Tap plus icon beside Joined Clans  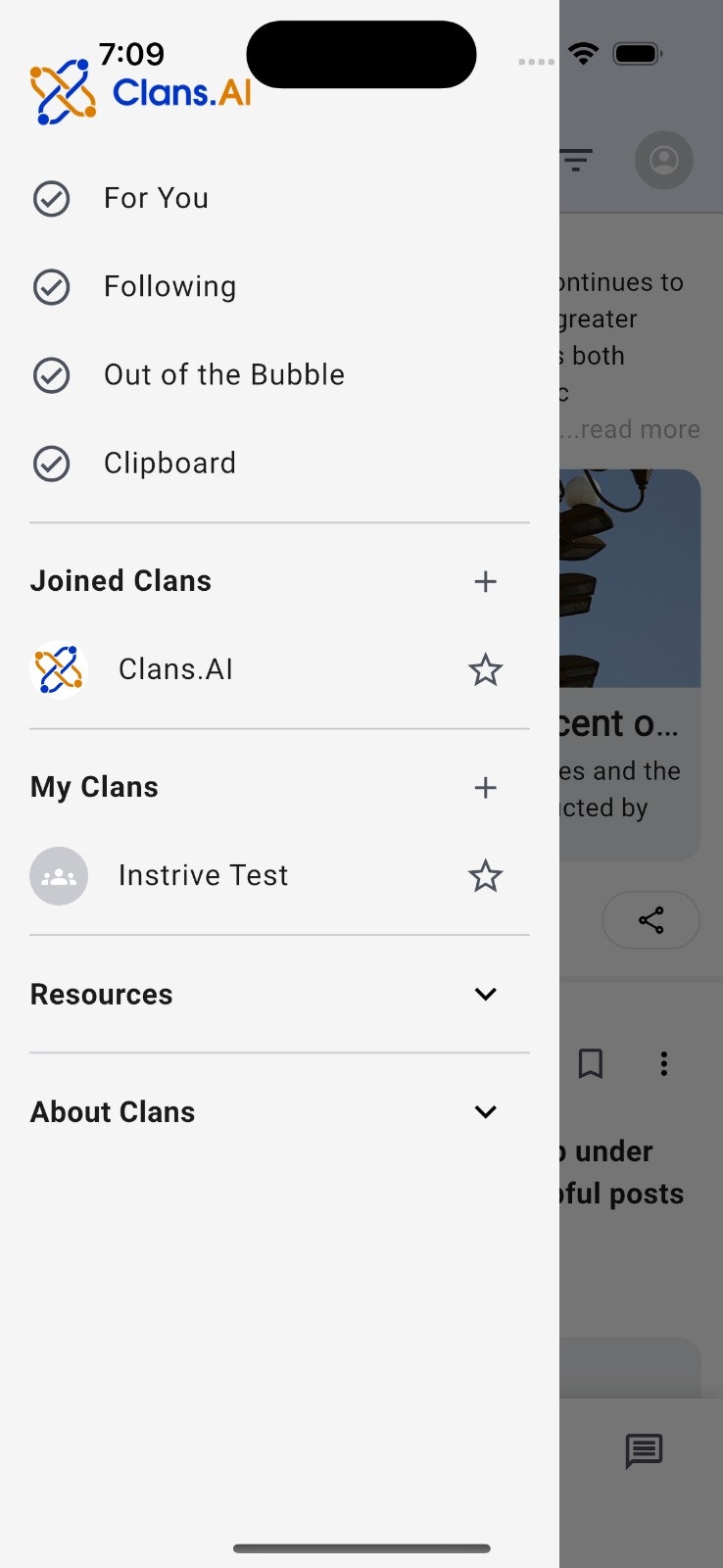[485, 581]
